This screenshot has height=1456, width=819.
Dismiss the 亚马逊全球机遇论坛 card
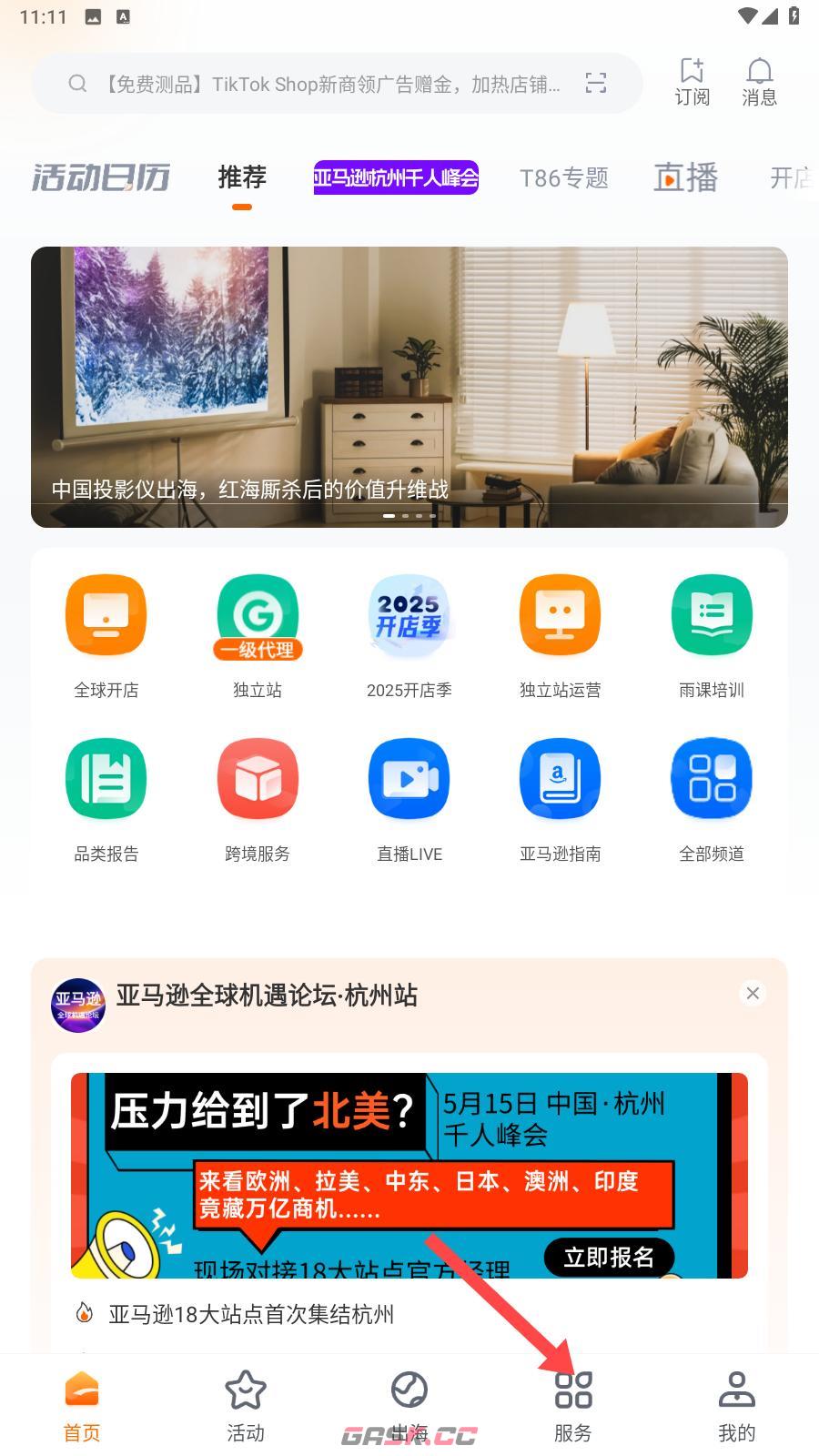tap(752, 993)
